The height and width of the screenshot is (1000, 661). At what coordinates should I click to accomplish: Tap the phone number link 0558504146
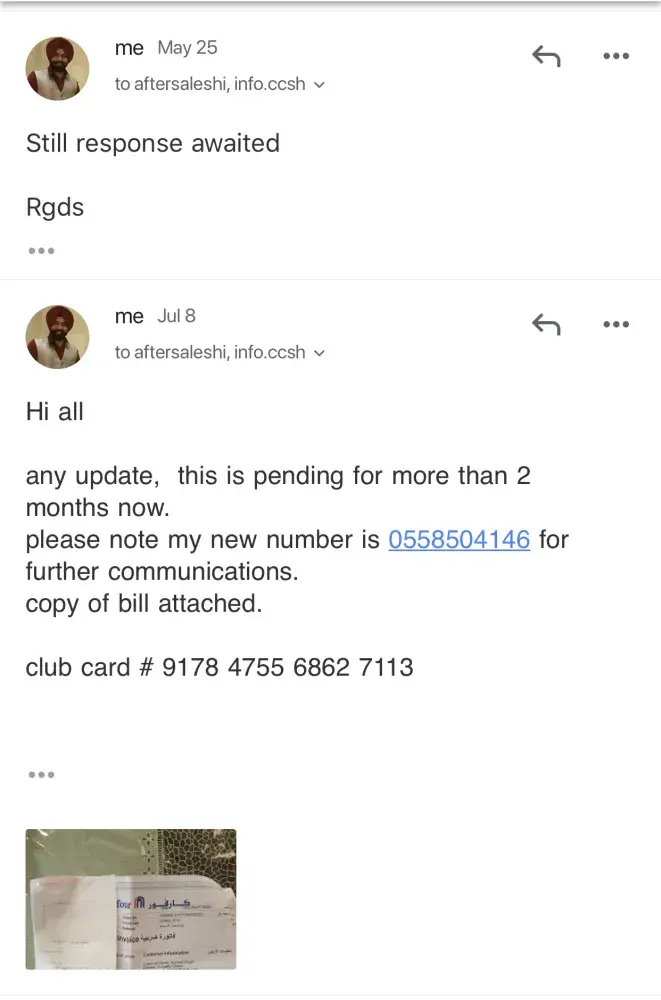click(x=459, y=540)
